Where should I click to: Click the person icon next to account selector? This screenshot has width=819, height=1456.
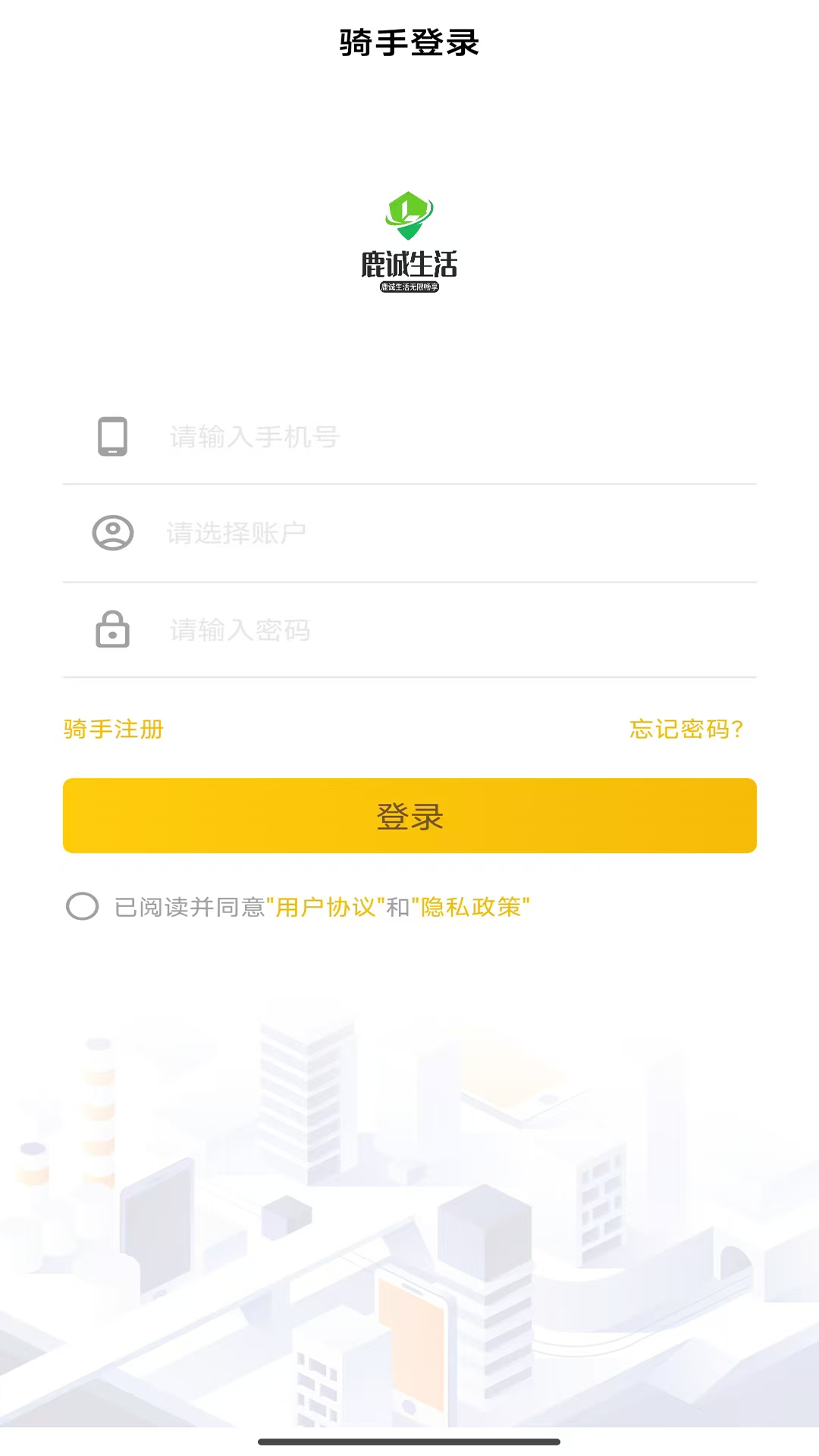[112, 532]
